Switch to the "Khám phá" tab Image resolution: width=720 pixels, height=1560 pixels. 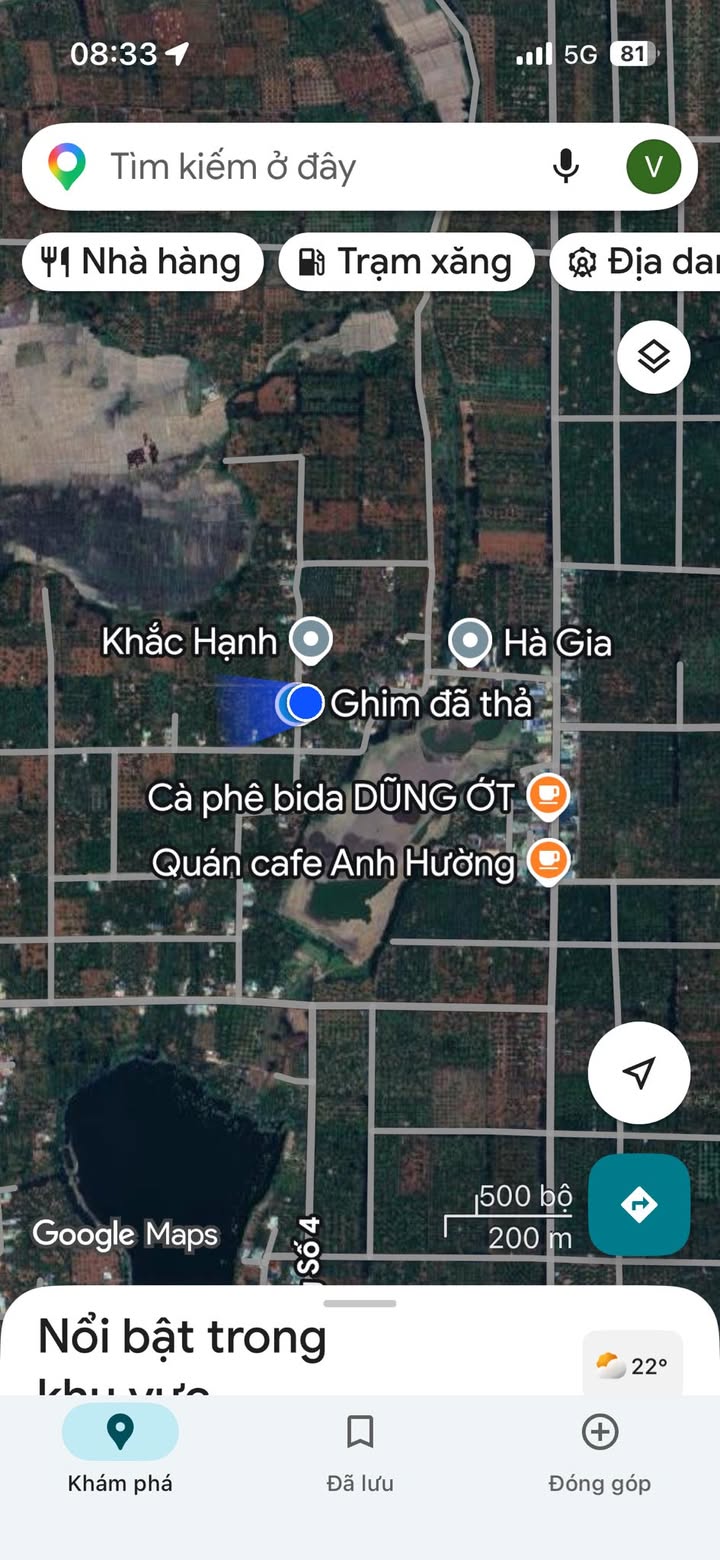pos(120,1452)
